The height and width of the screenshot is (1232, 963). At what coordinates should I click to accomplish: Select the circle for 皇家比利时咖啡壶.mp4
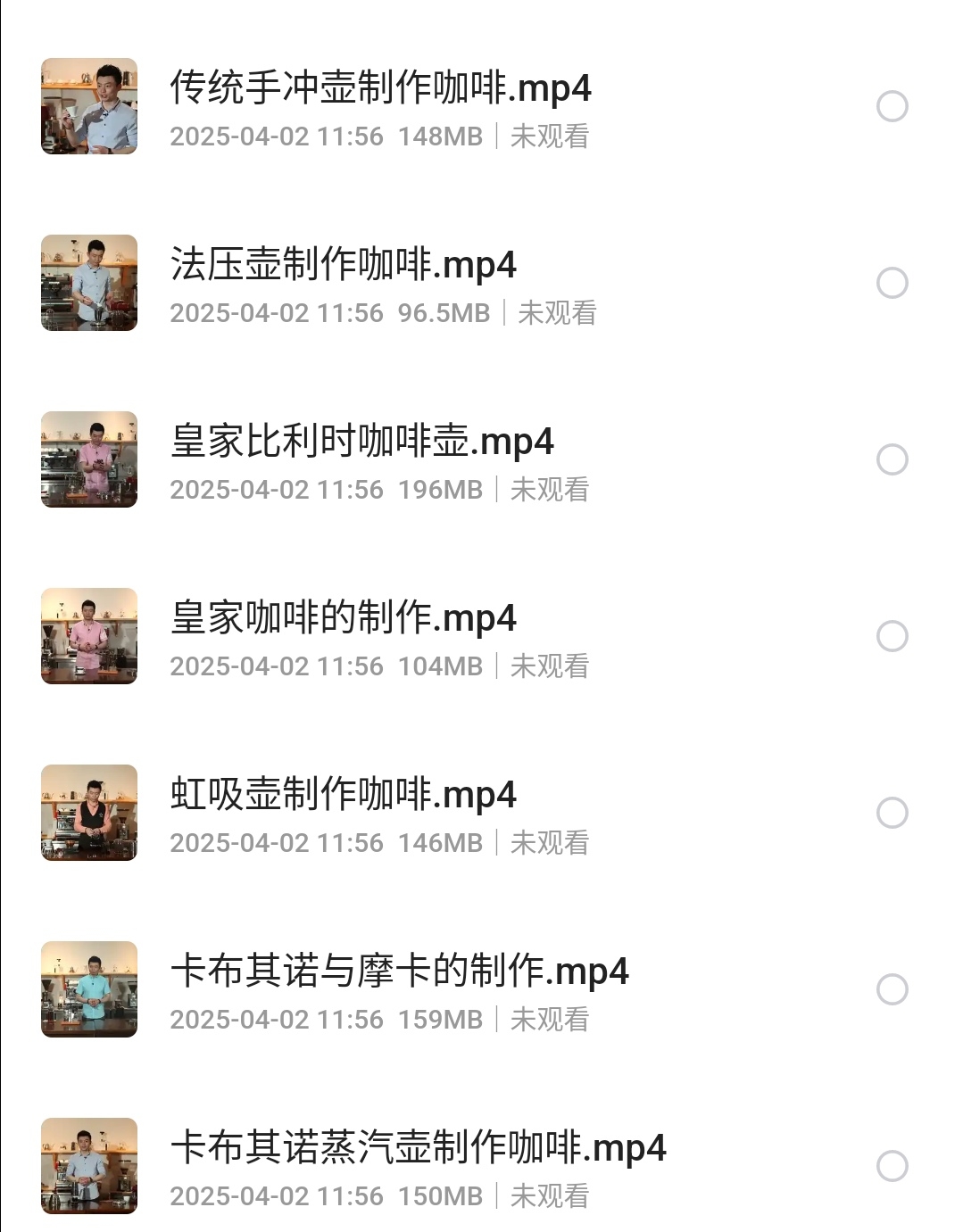point(892,459)
